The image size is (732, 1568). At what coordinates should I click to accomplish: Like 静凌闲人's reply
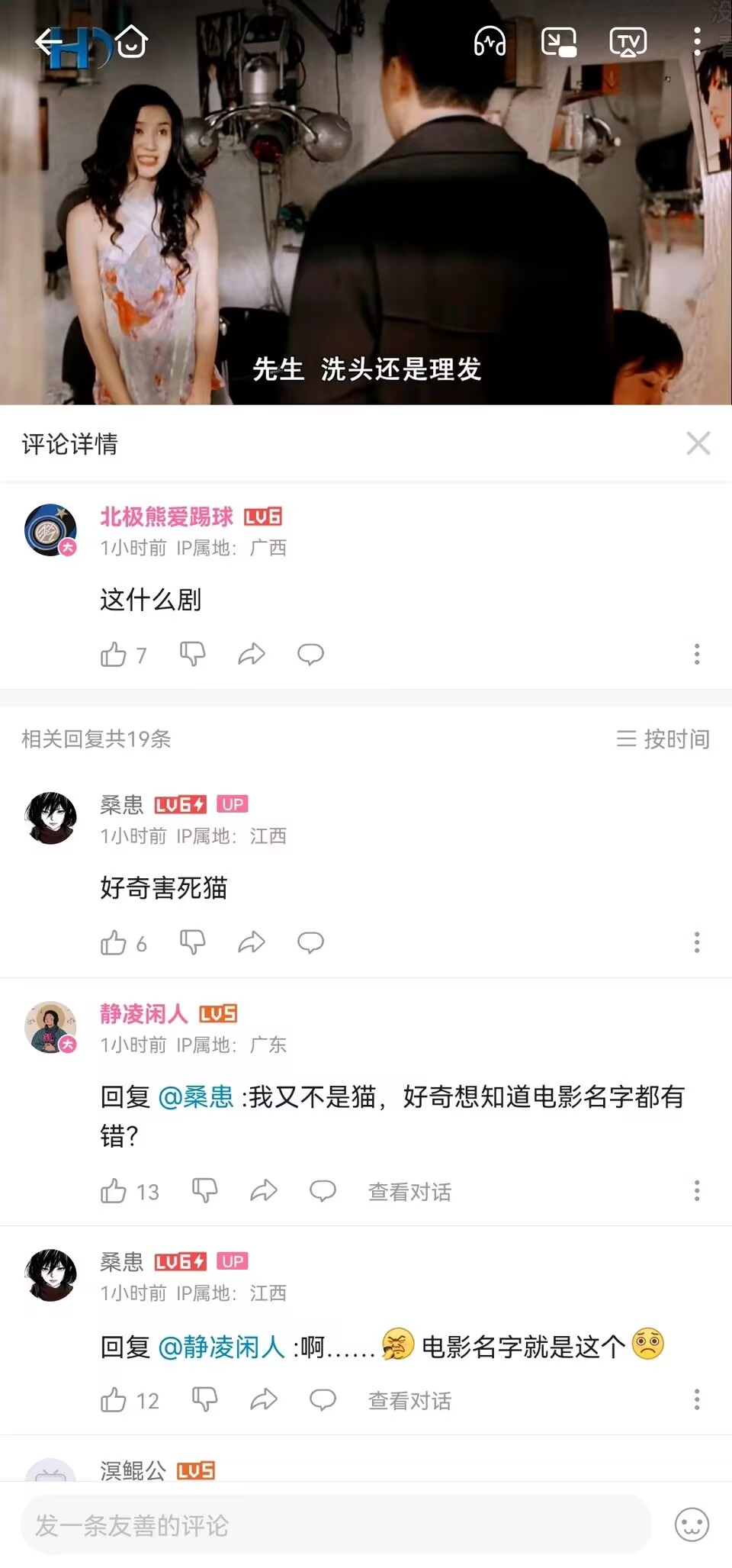114,1191
